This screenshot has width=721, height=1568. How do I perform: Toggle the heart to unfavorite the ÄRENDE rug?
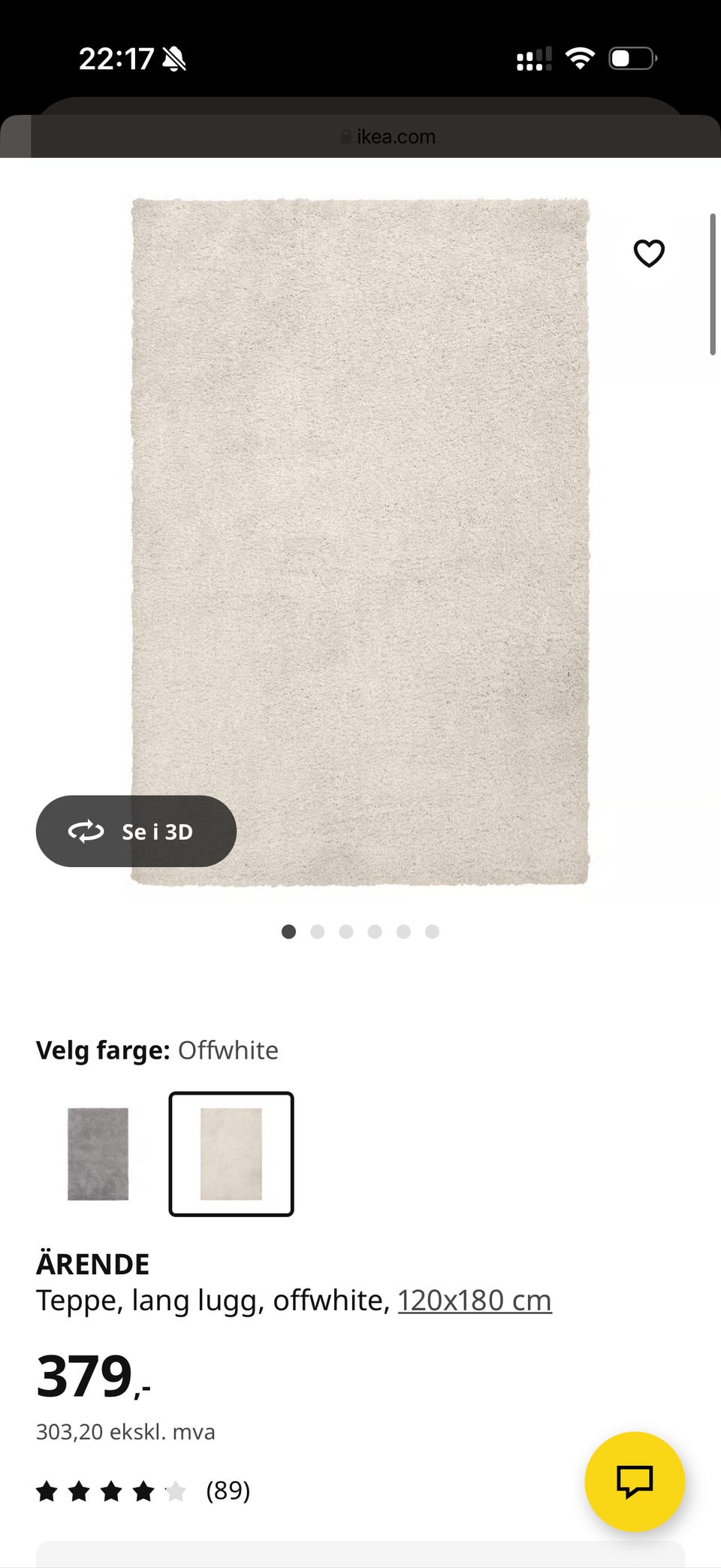[x=649, y=253]
